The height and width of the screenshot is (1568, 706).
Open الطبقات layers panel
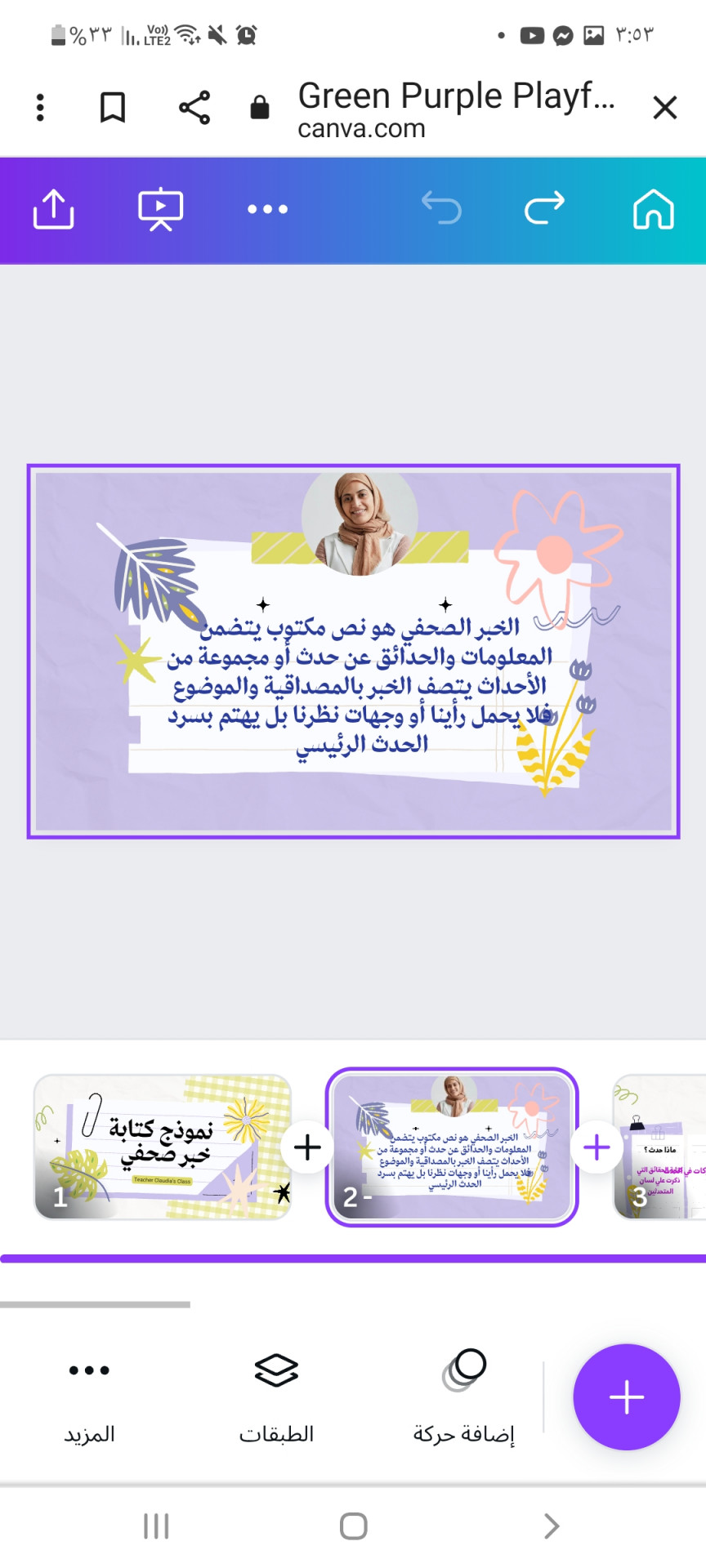point(276,1396)
